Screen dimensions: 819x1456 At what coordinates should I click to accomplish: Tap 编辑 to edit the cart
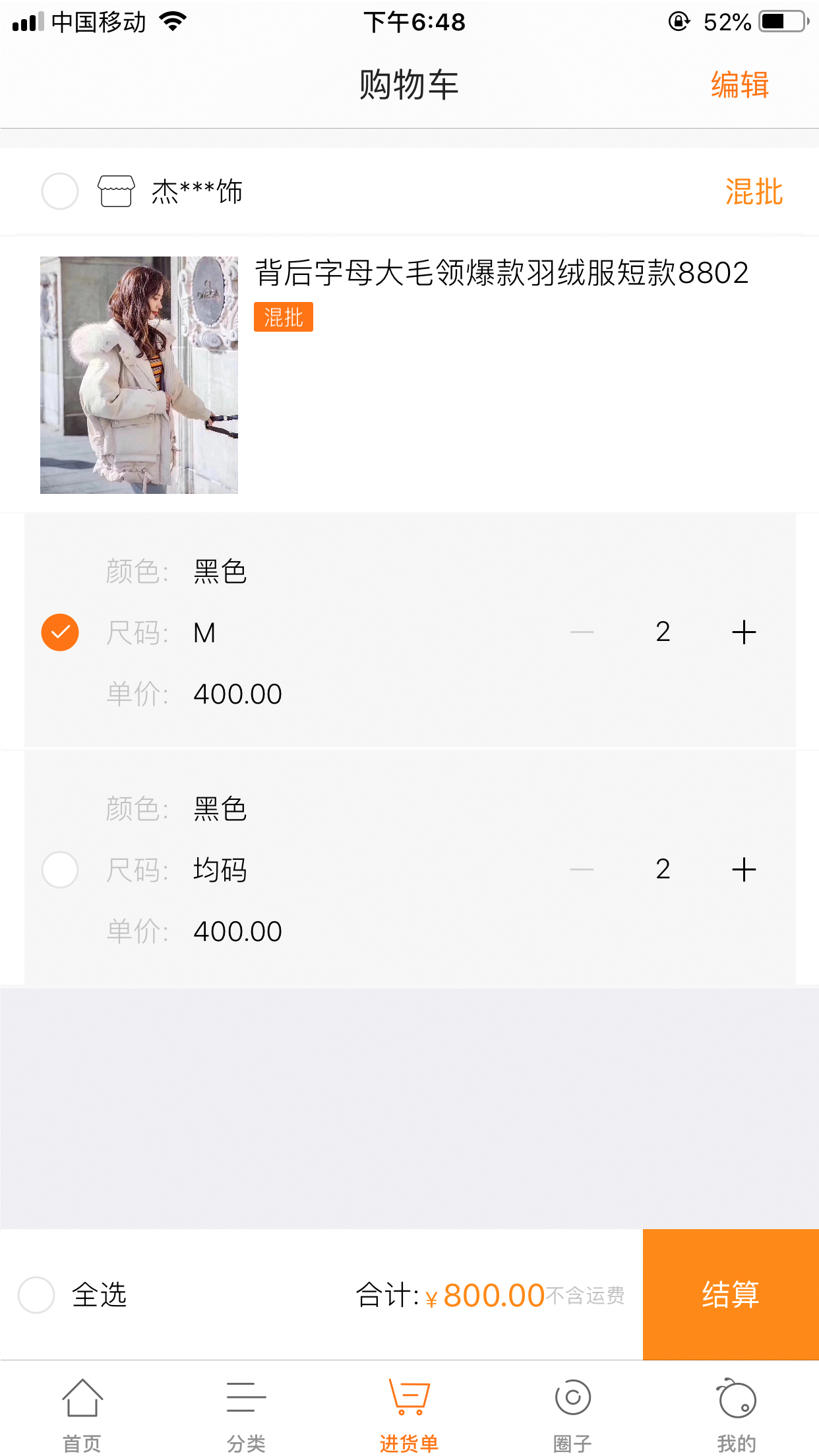click(739, 85)
